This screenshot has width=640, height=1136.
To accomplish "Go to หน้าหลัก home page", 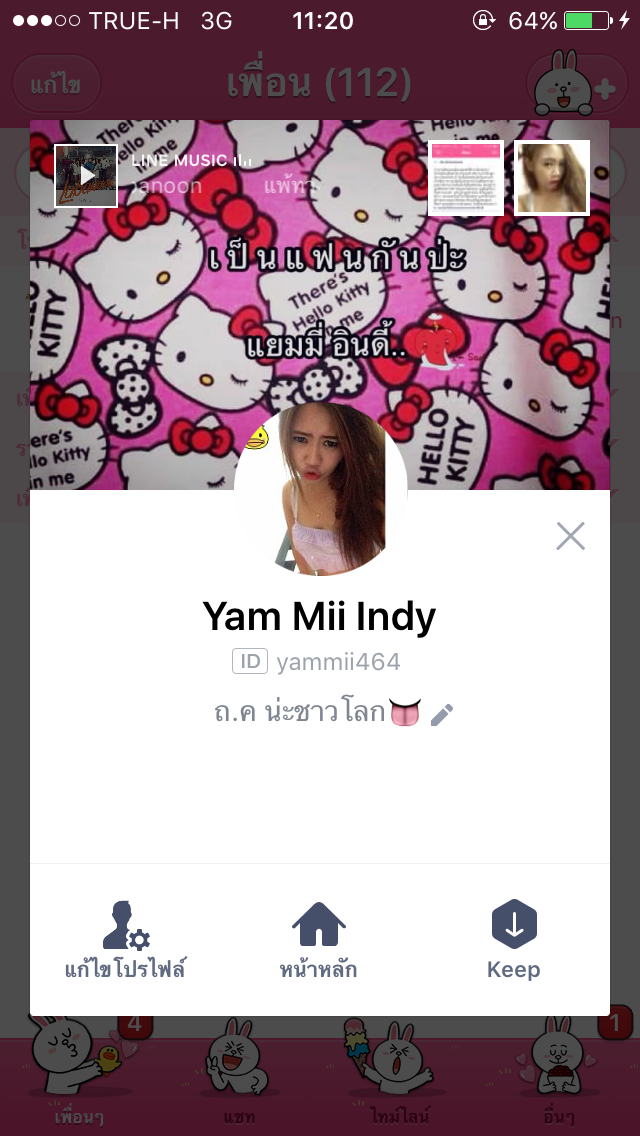I will tap(318, 940).
